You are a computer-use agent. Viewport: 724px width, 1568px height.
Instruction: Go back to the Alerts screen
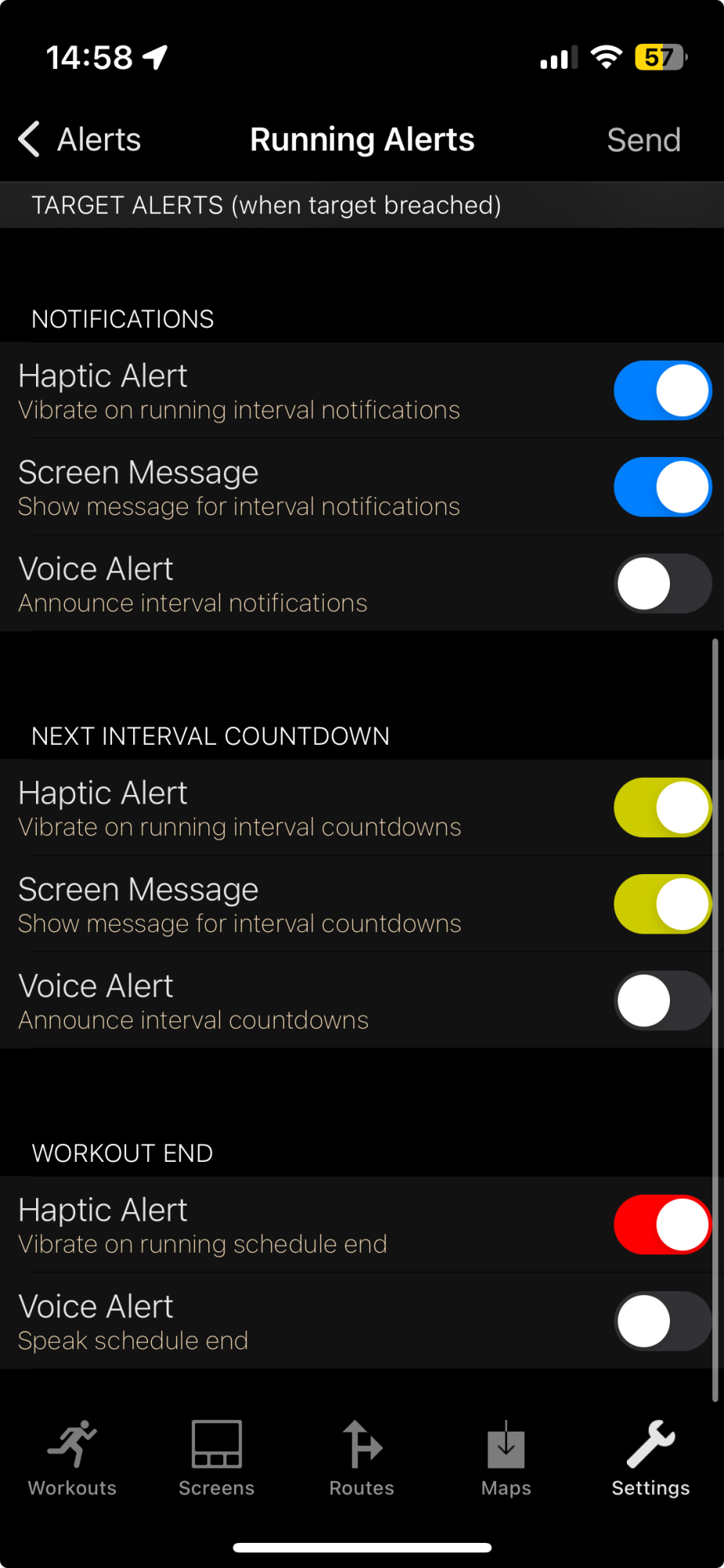click(x=80, y=140)
